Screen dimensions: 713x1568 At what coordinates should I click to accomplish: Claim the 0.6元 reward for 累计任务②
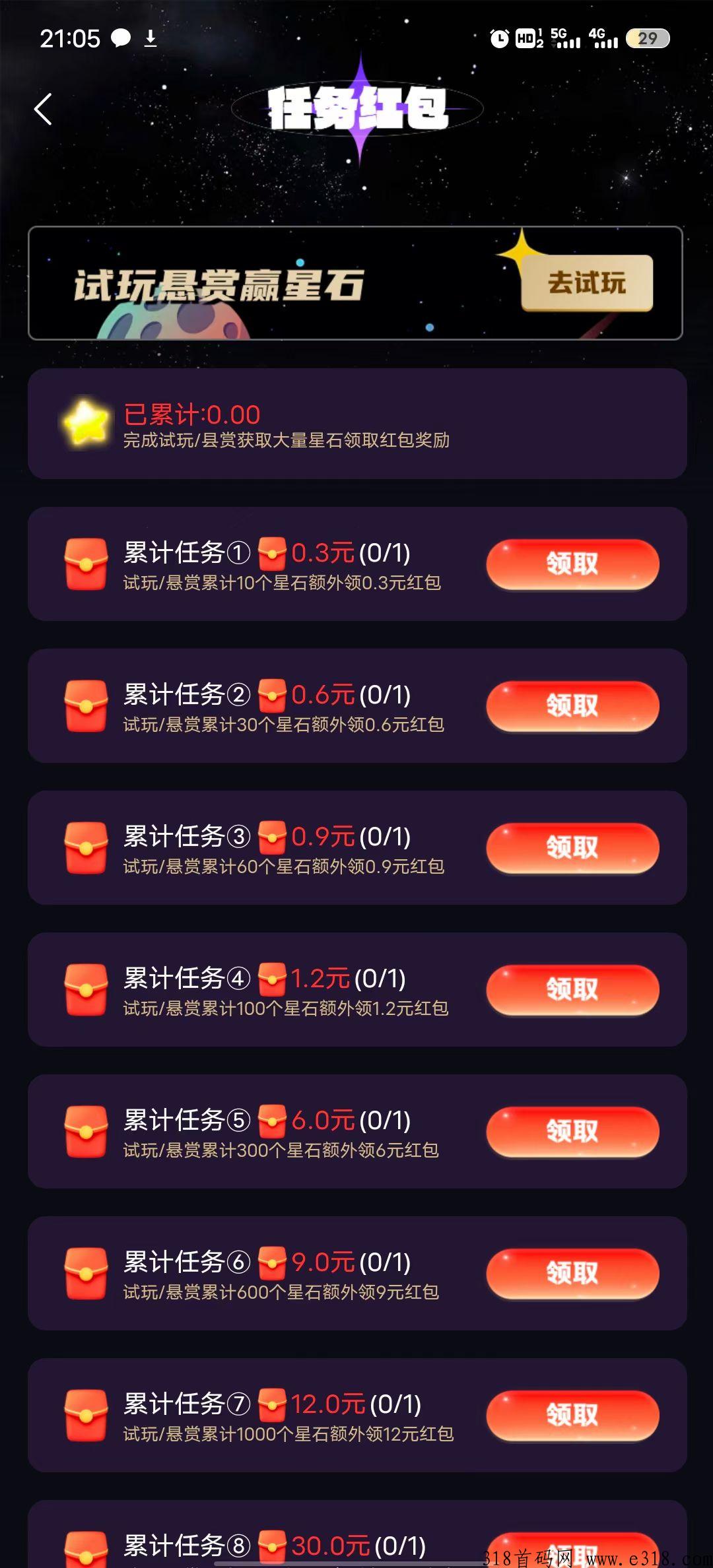pos(572,706)
